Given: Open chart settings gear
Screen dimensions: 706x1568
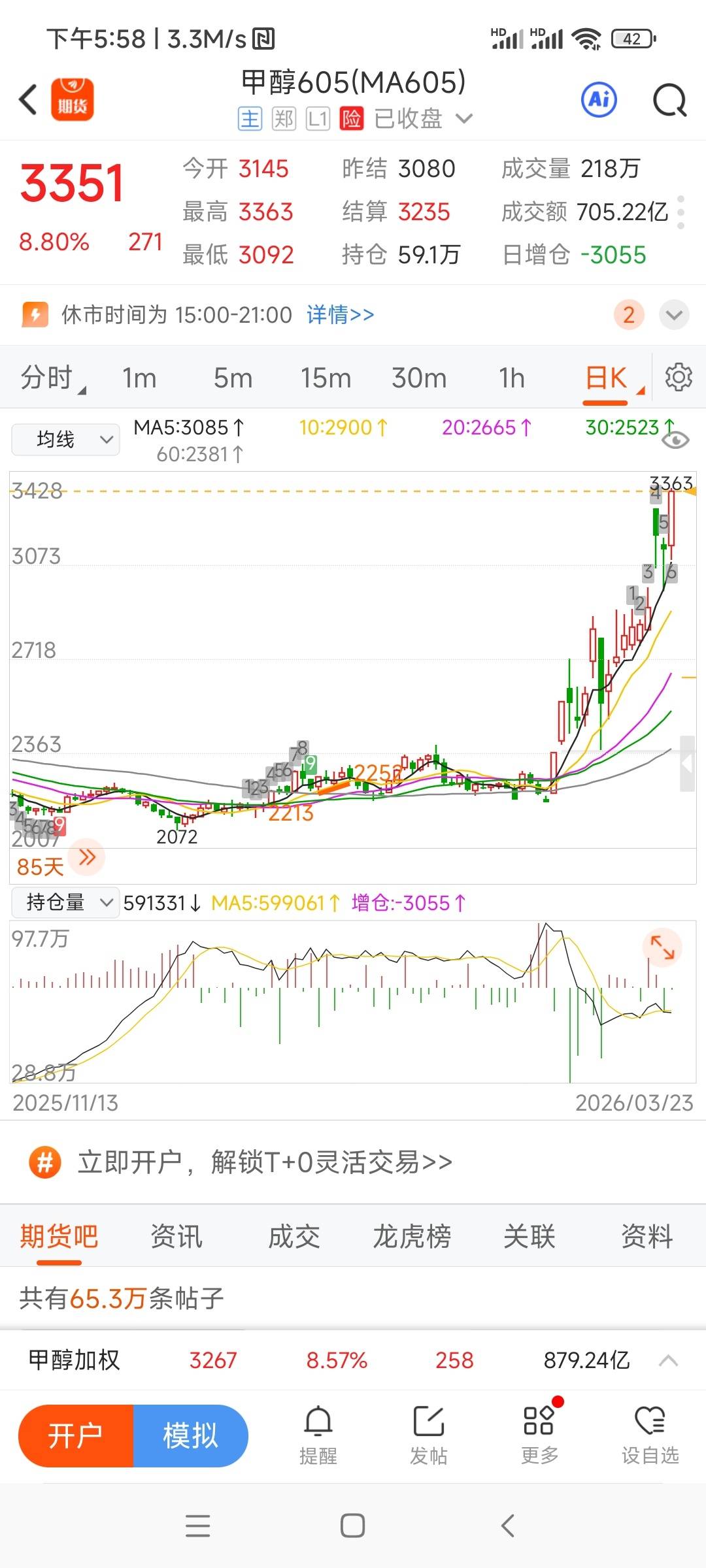Looking at the screenshot, I should coord(678,378).
